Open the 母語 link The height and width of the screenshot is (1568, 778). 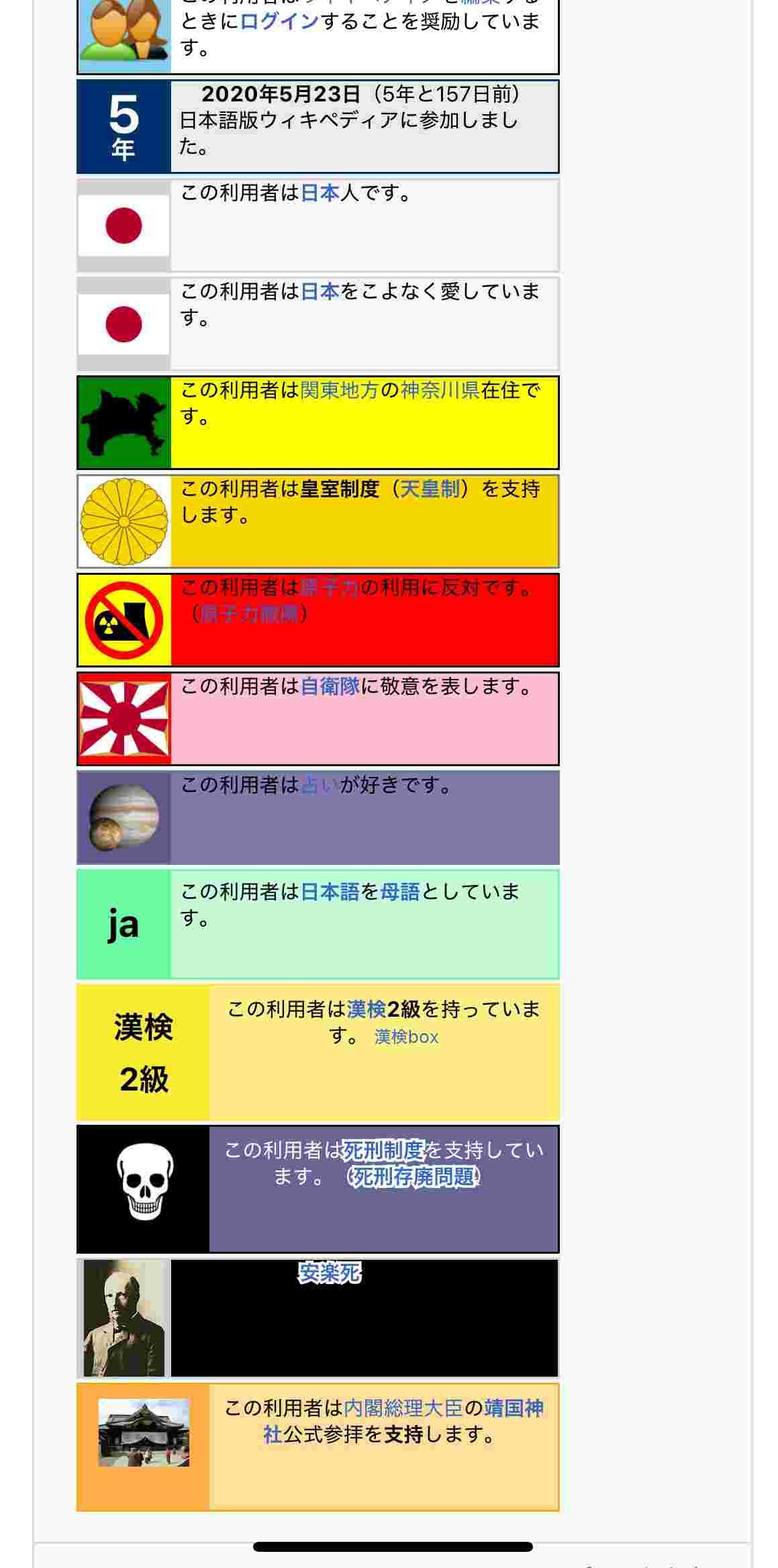400,892
